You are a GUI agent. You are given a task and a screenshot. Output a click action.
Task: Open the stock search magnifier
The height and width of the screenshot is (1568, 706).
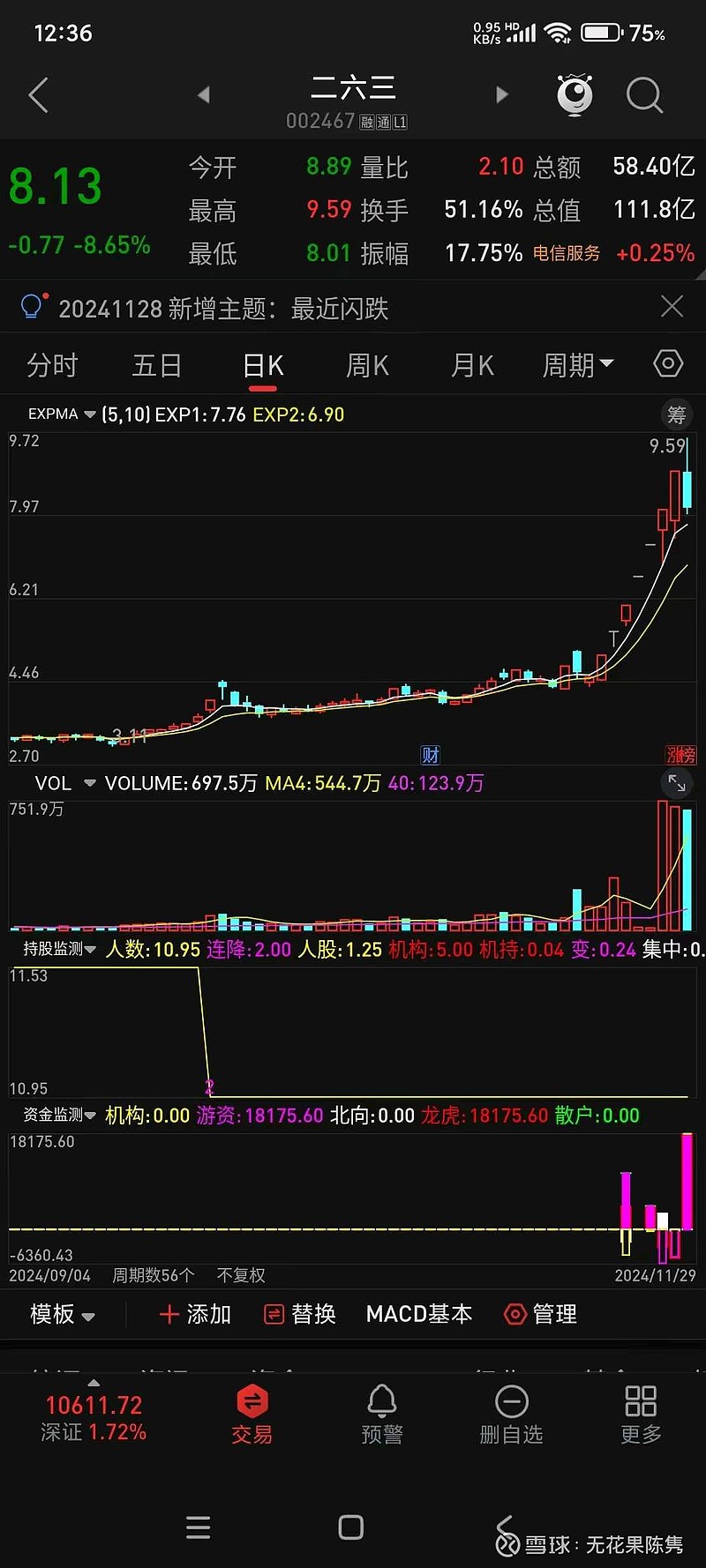click(x=644, y=94)
